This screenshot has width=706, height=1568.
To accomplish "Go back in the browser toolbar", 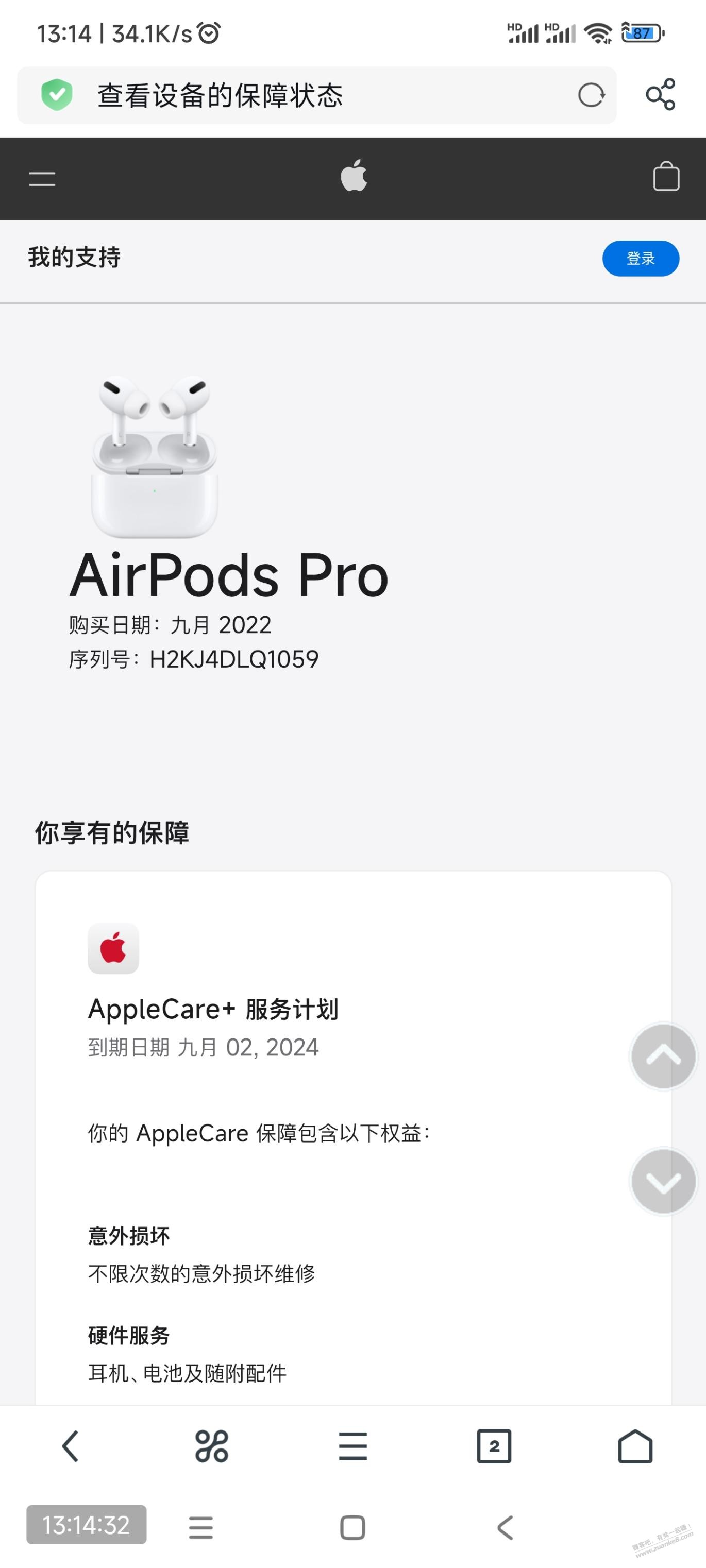I will (71, 1446).
